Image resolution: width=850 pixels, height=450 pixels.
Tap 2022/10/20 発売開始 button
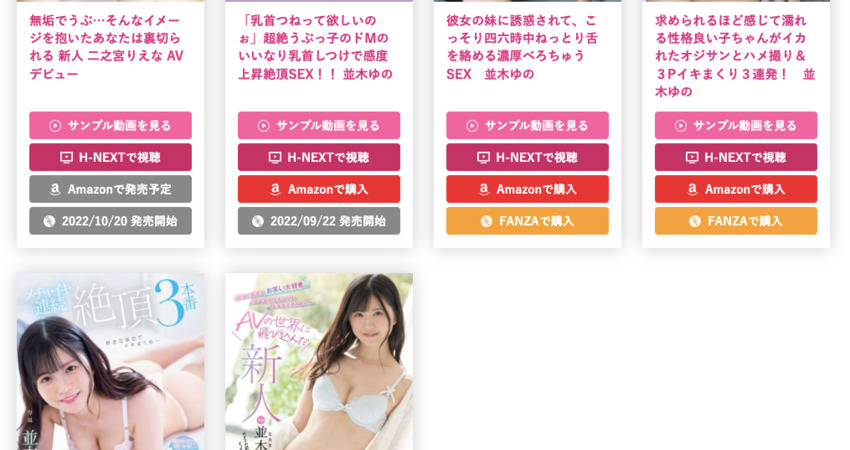[110, 221]
